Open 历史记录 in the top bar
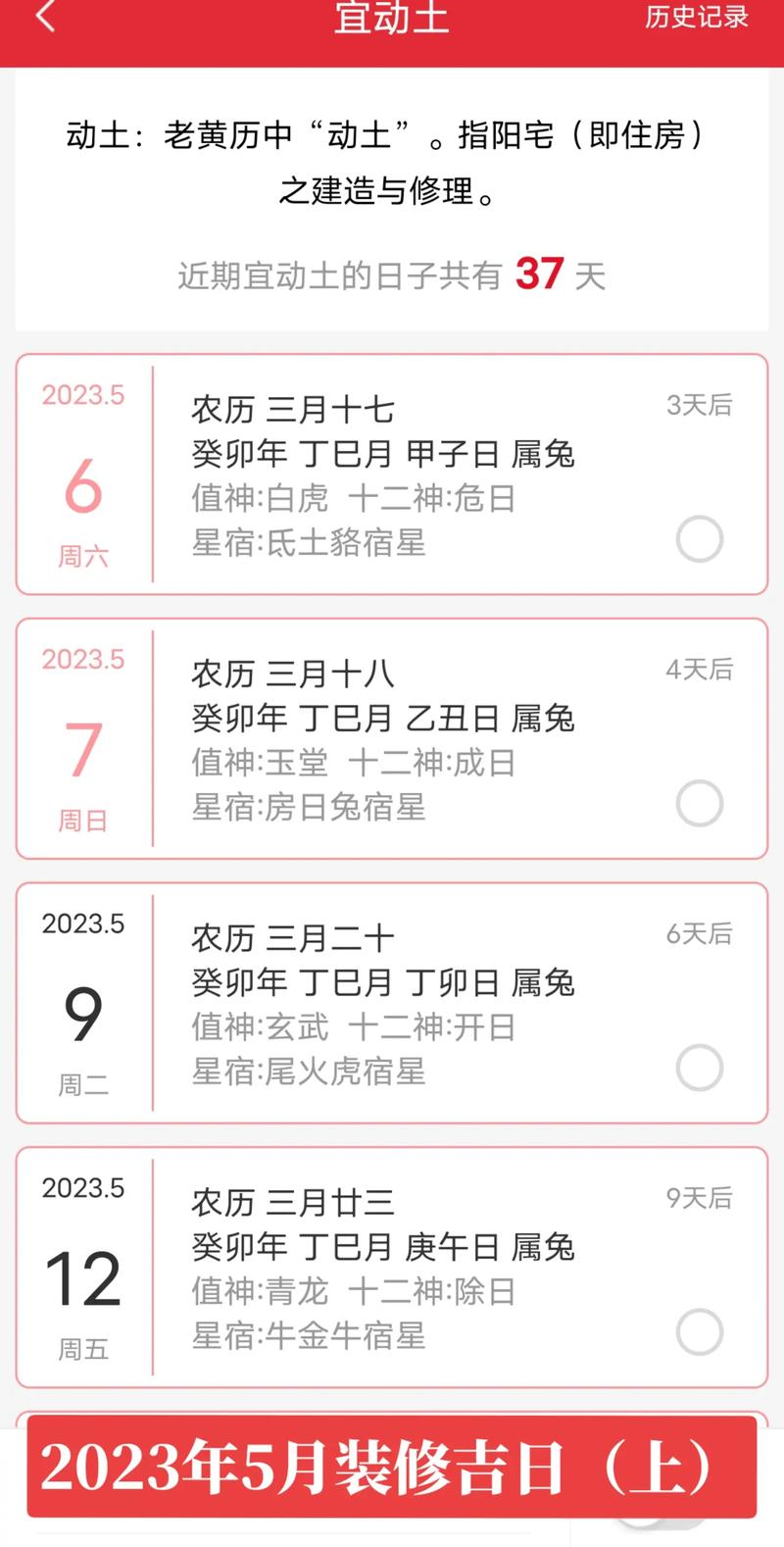This screenshot has height=1547, width=784. click(x=697, y=17)
